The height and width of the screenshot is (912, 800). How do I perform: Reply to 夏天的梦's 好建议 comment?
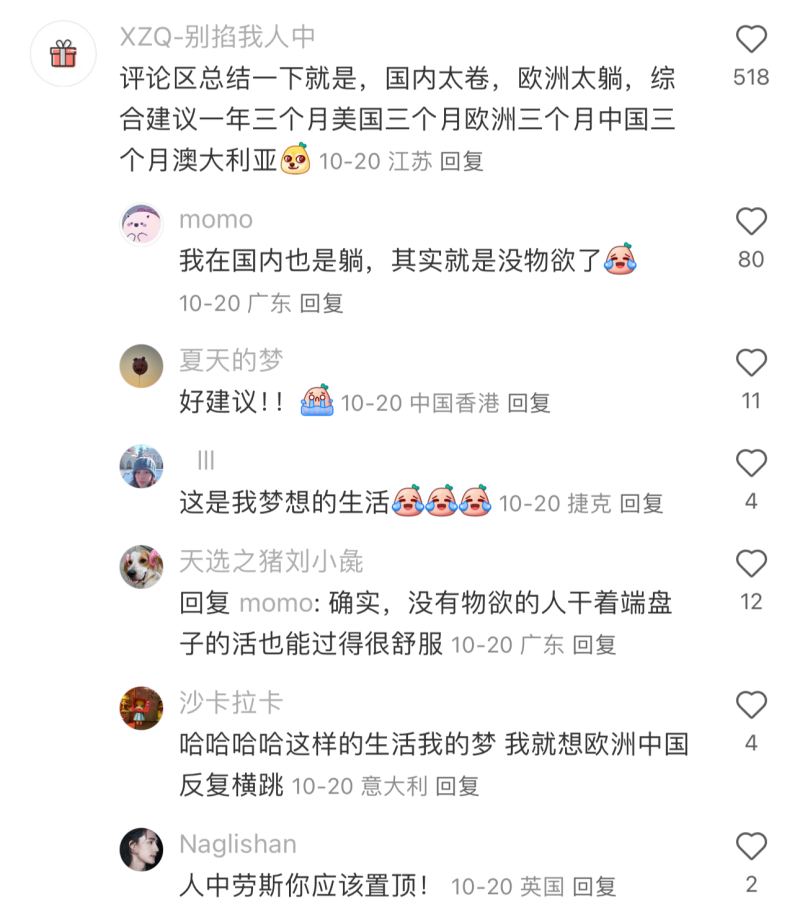529,403
